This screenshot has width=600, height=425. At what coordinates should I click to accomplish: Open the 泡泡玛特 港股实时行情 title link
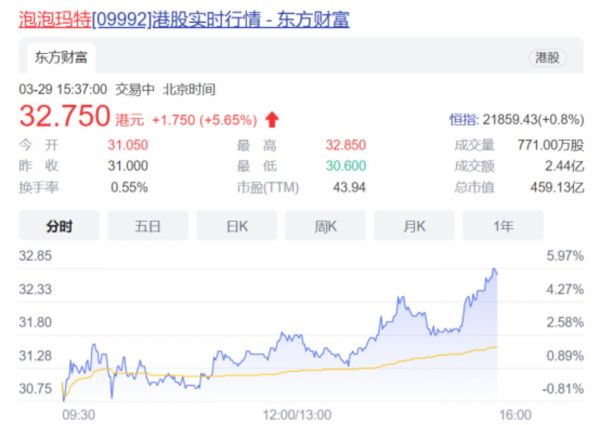(x=184, y=19)
